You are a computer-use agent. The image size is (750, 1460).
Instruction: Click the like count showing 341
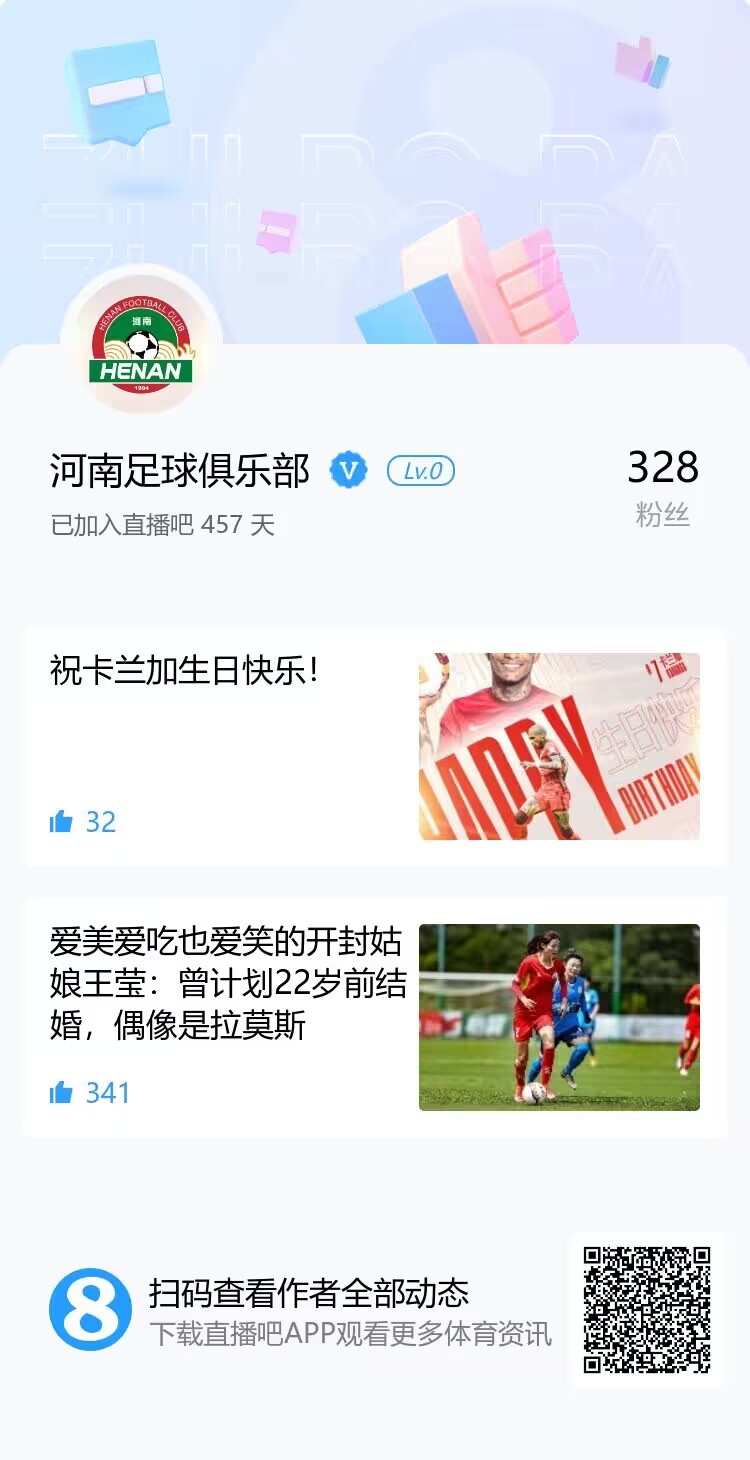click(104, 1093)
